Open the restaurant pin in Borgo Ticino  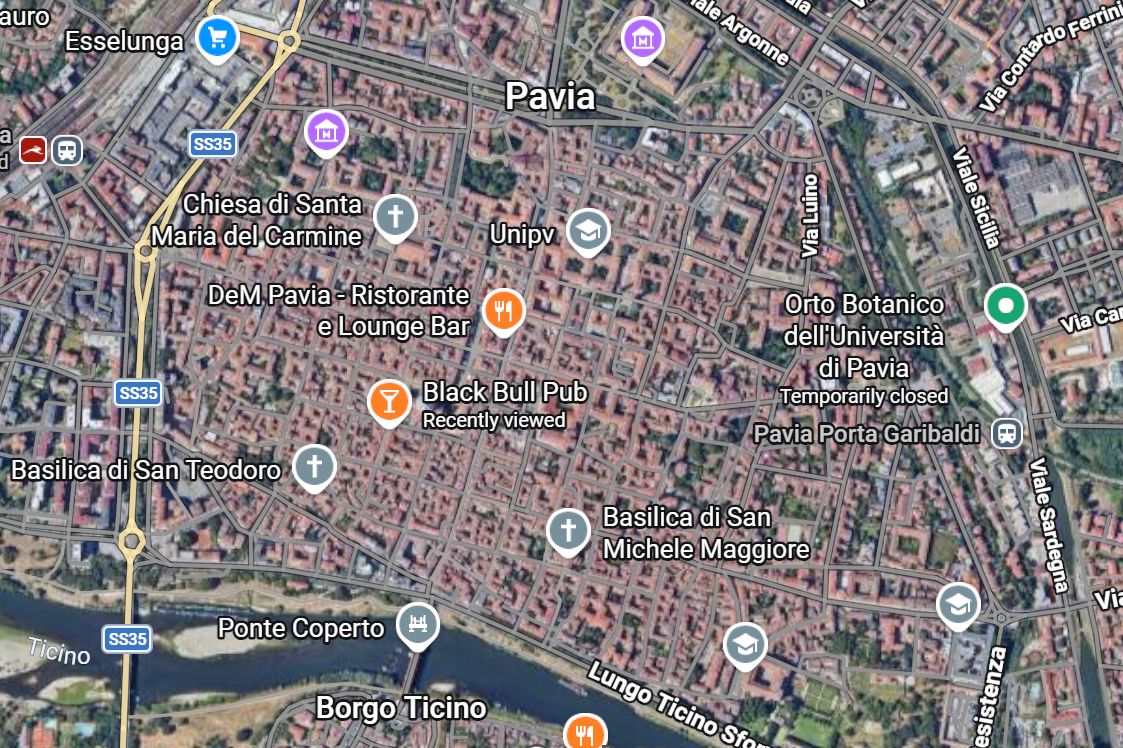(584, 732)
